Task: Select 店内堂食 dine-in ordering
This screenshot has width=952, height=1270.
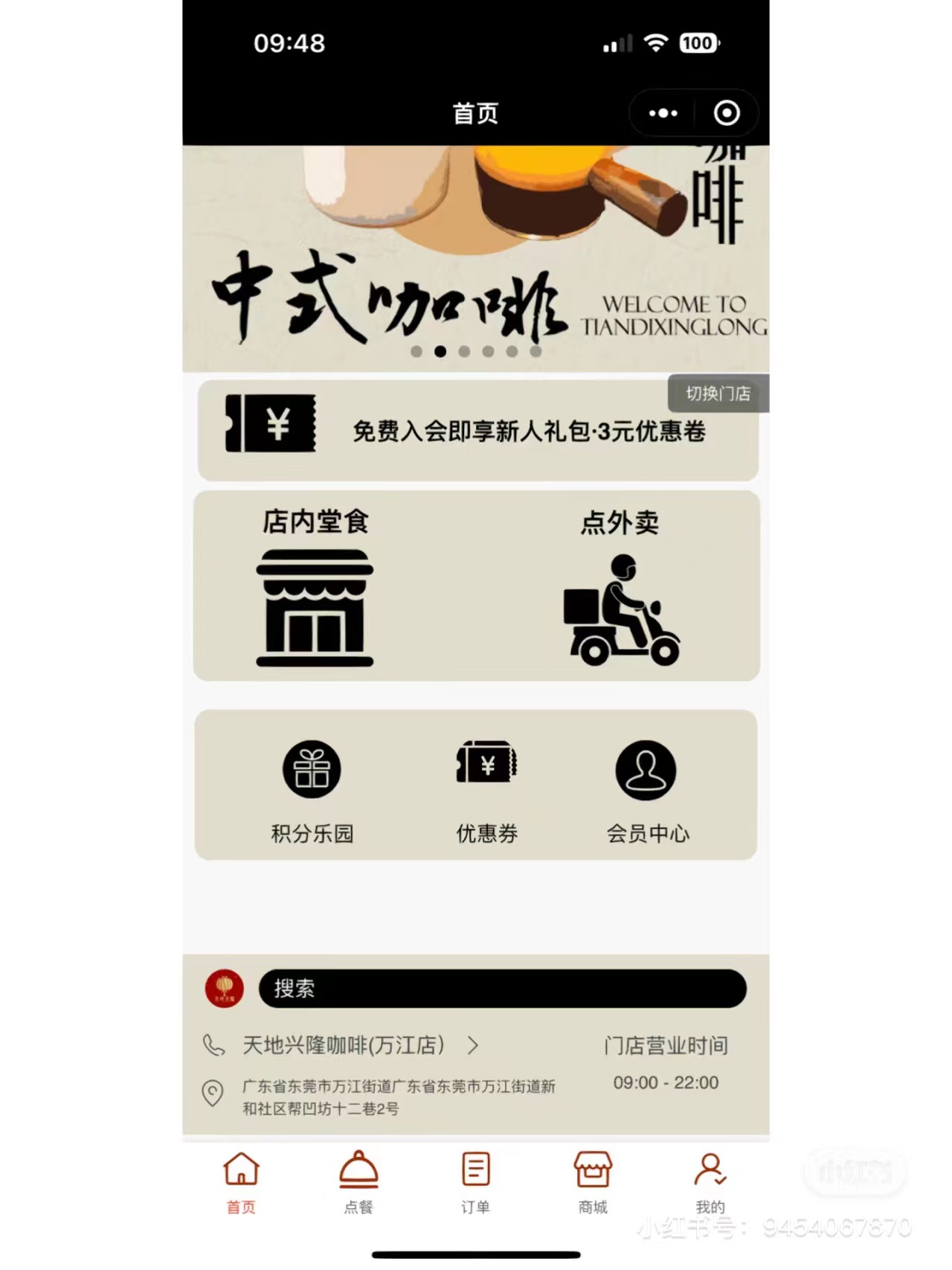Action: [315, 588]
